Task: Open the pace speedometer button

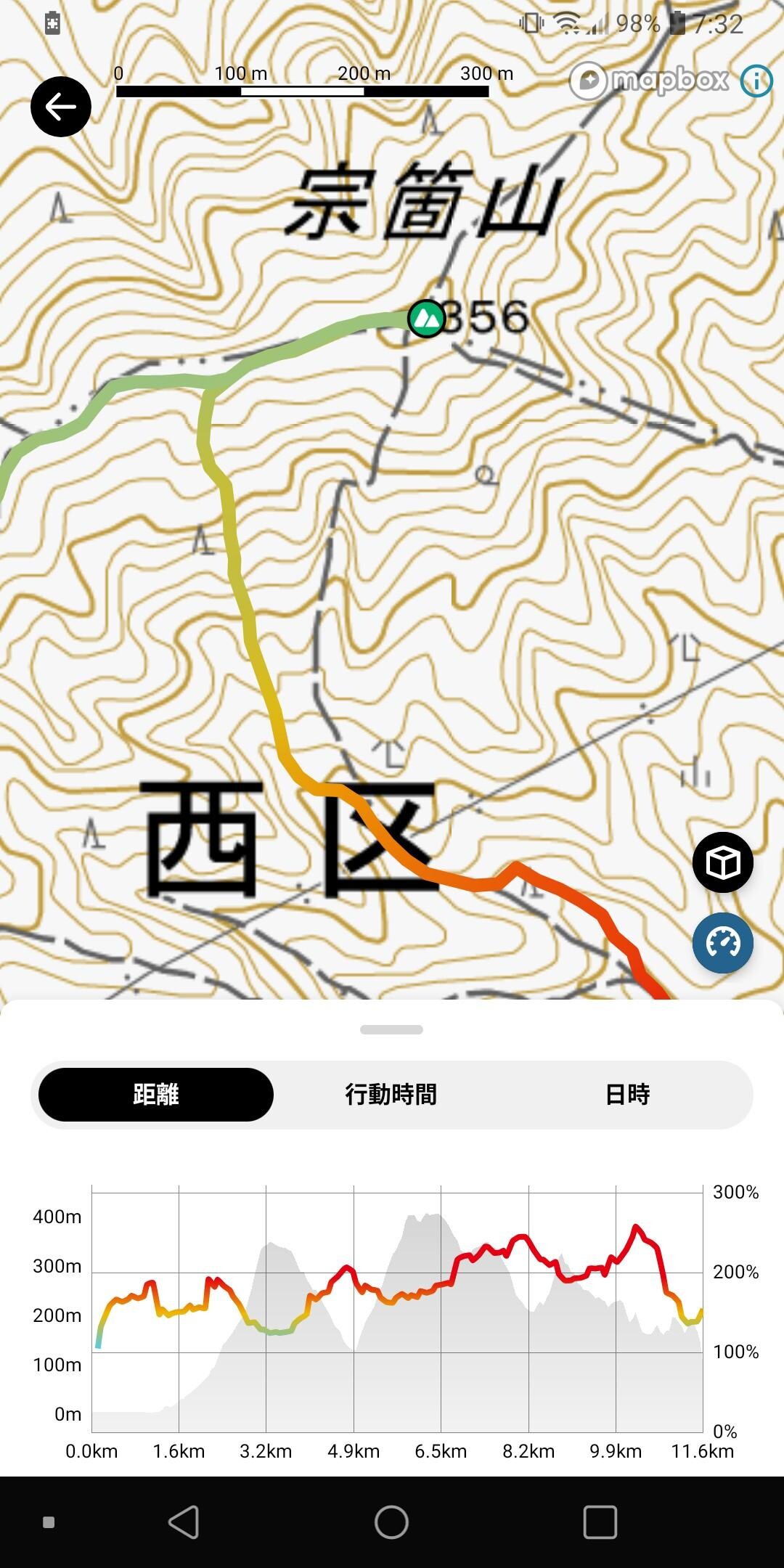Action: (723, 943)
